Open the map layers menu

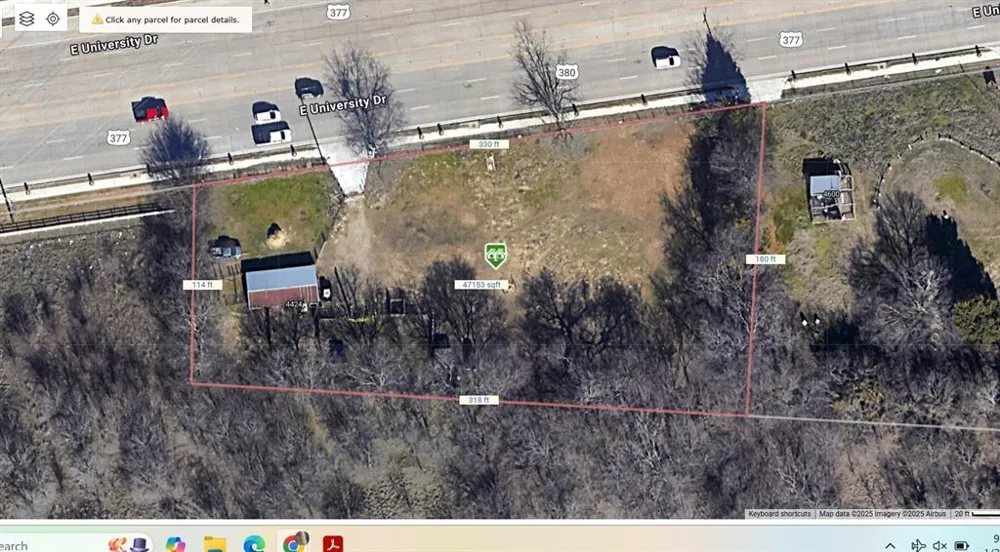27,18
